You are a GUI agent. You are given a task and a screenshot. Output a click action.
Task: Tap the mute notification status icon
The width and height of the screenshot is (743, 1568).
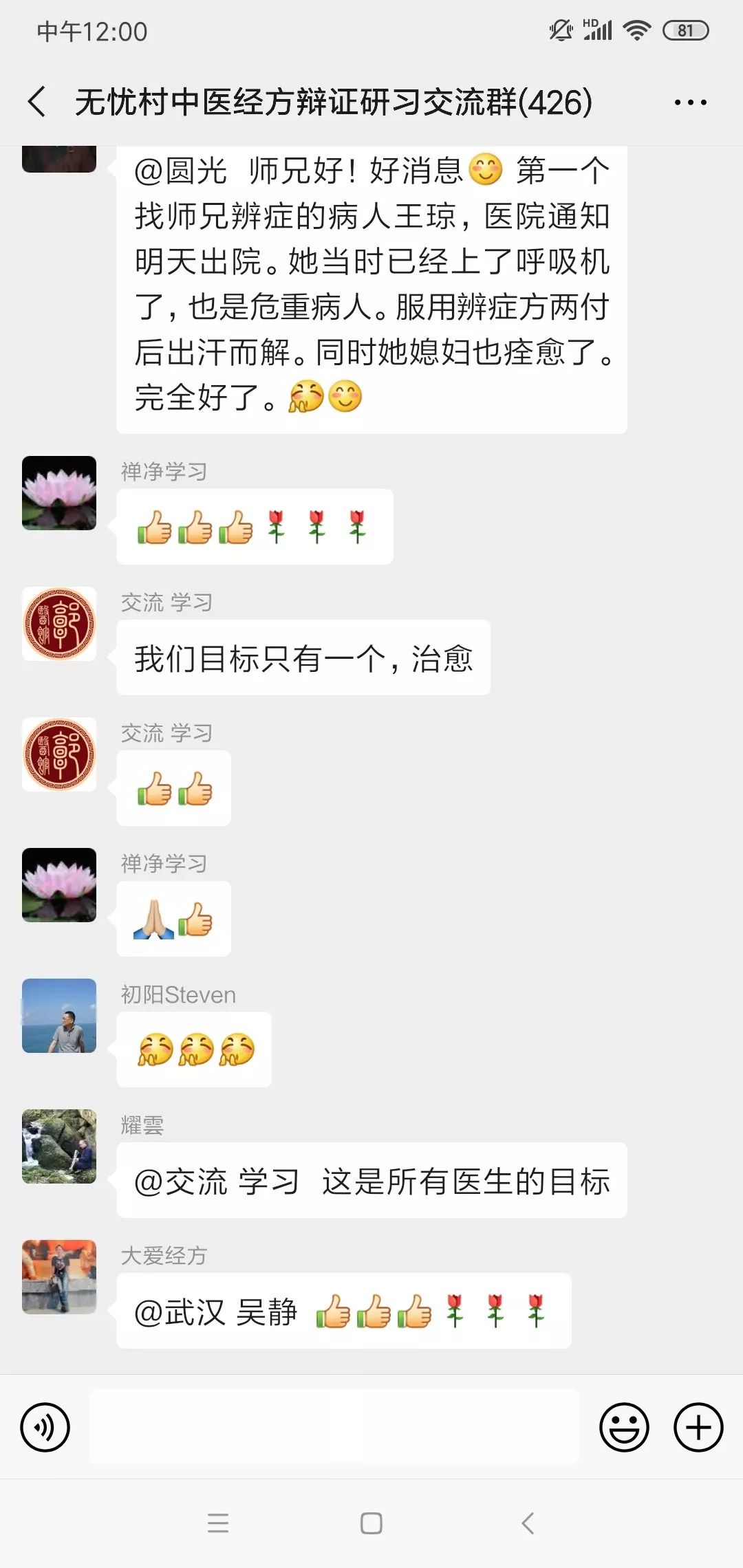pyautogui.click(x=561, y=30)
